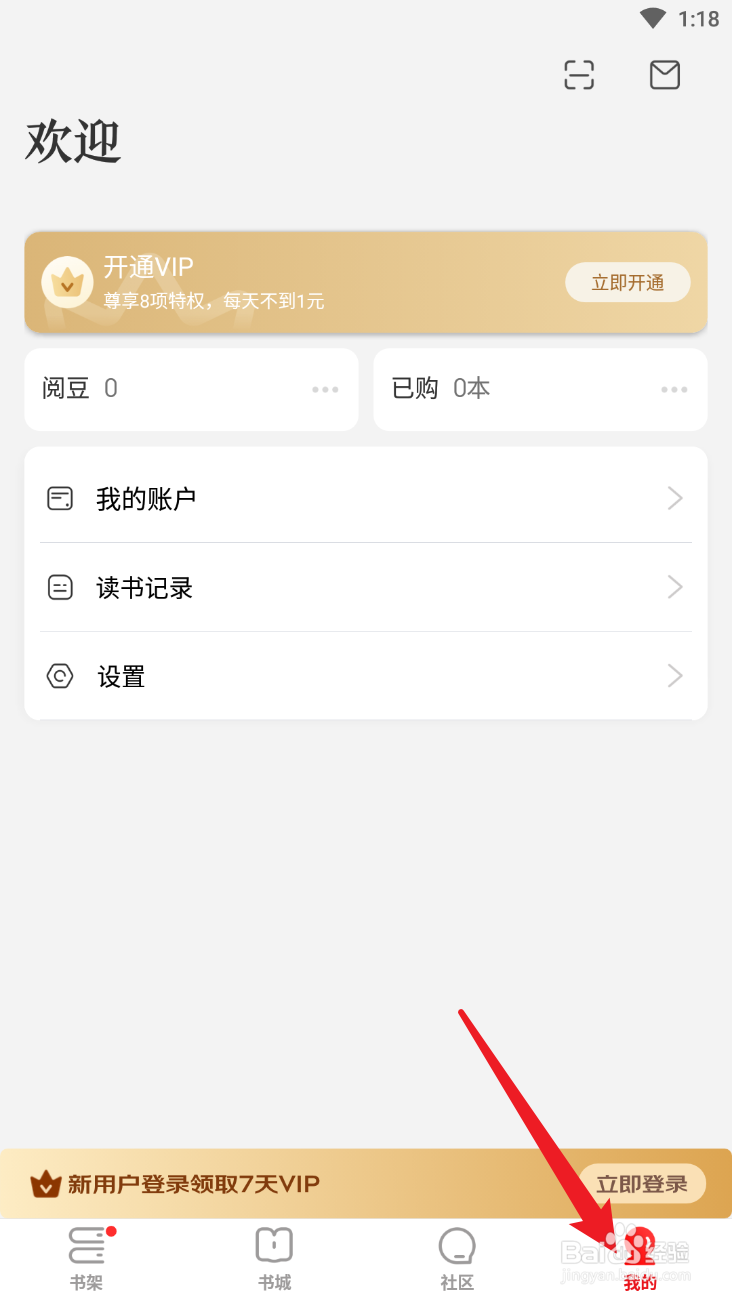
Task: Expand the 设置 row chevron
Action: point(674,676)
